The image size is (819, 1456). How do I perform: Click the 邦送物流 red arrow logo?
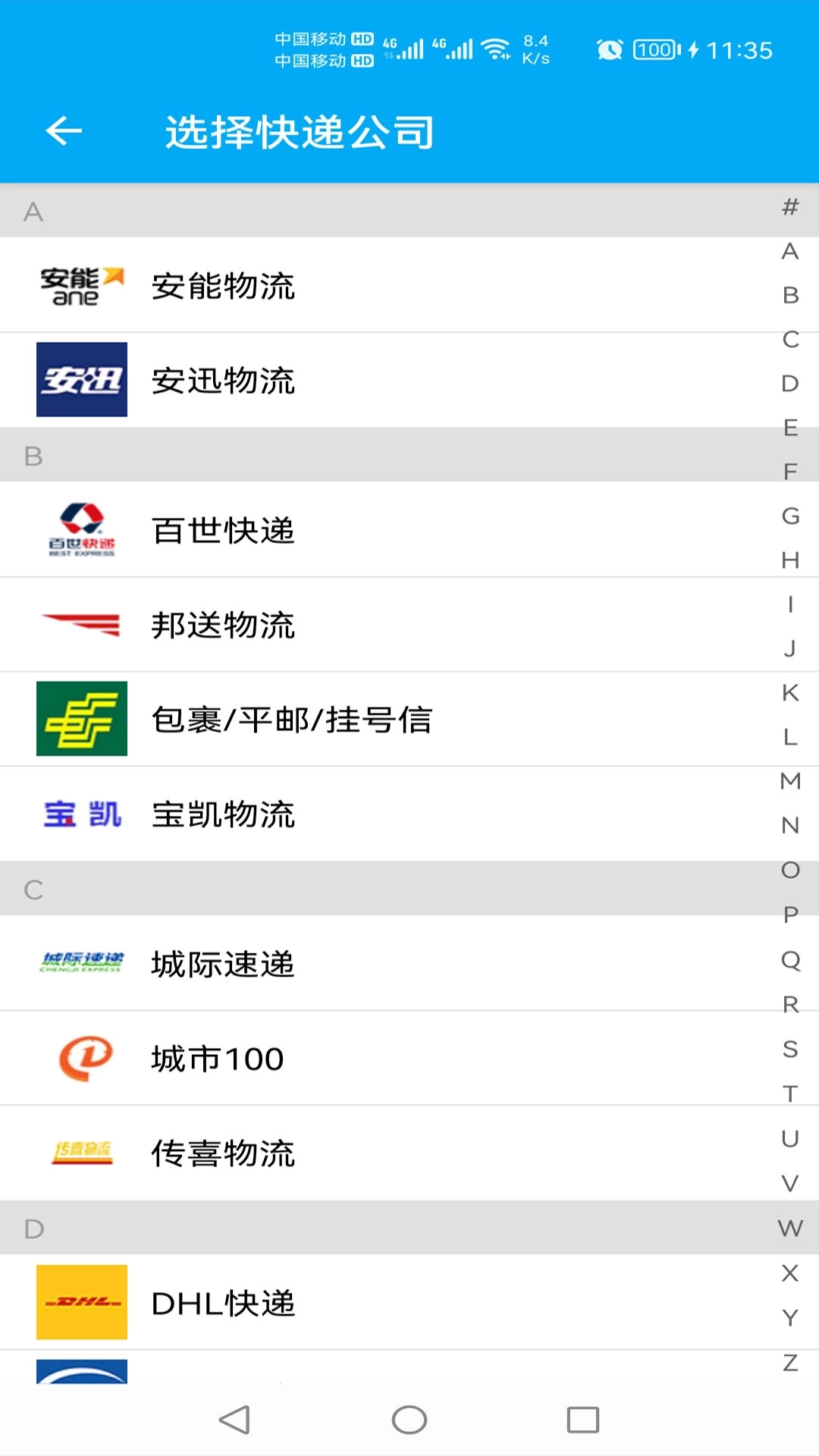click(x=82, y=623)
